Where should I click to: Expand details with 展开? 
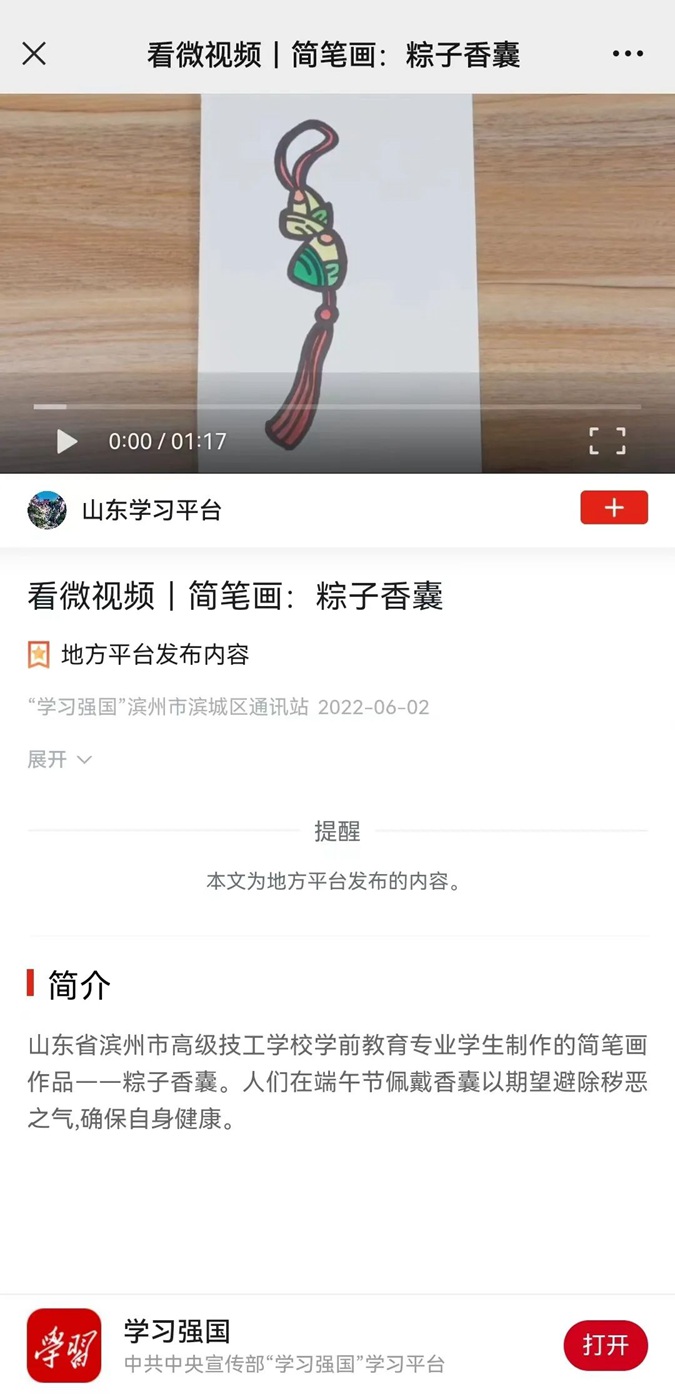tap(59, 759)
